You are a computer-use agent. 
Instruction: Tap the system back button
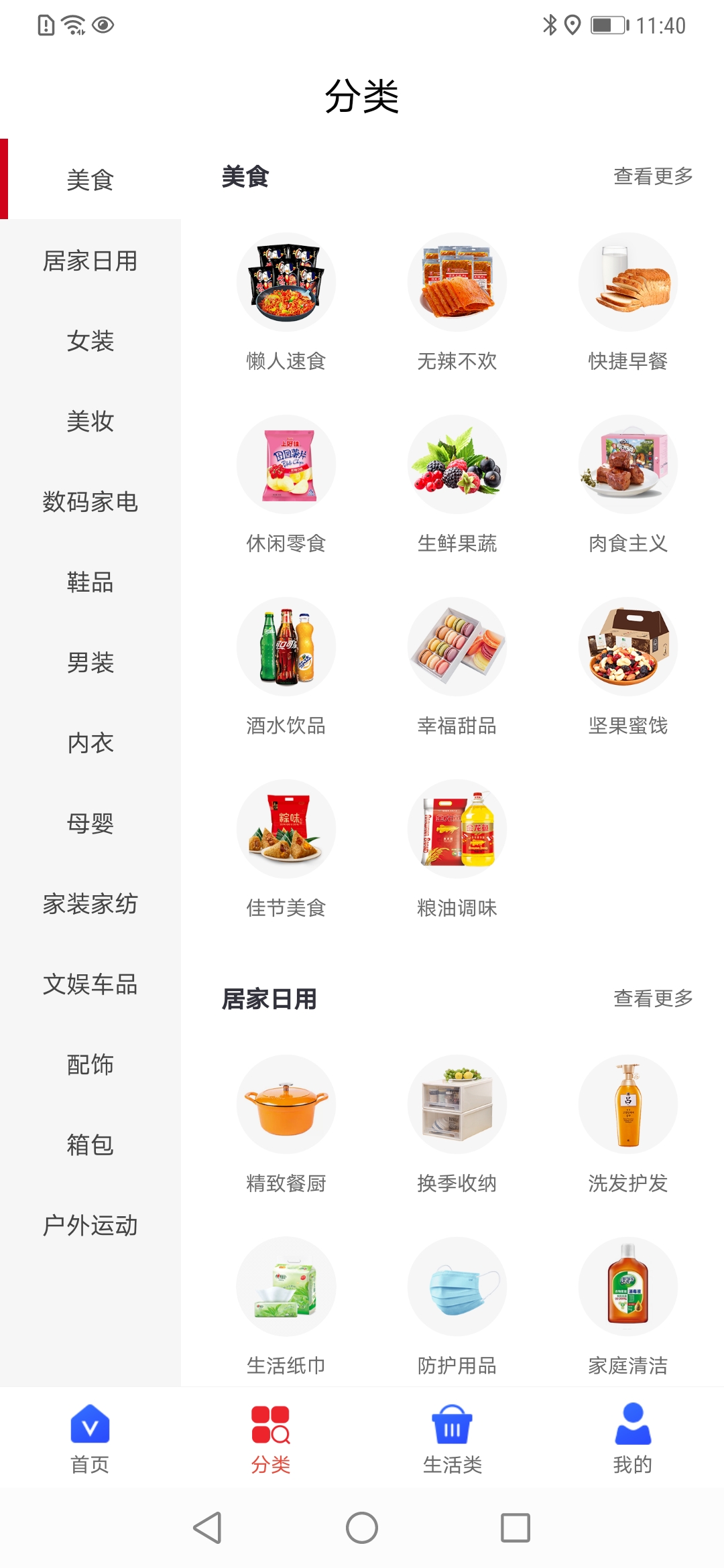pos(208,1528)
